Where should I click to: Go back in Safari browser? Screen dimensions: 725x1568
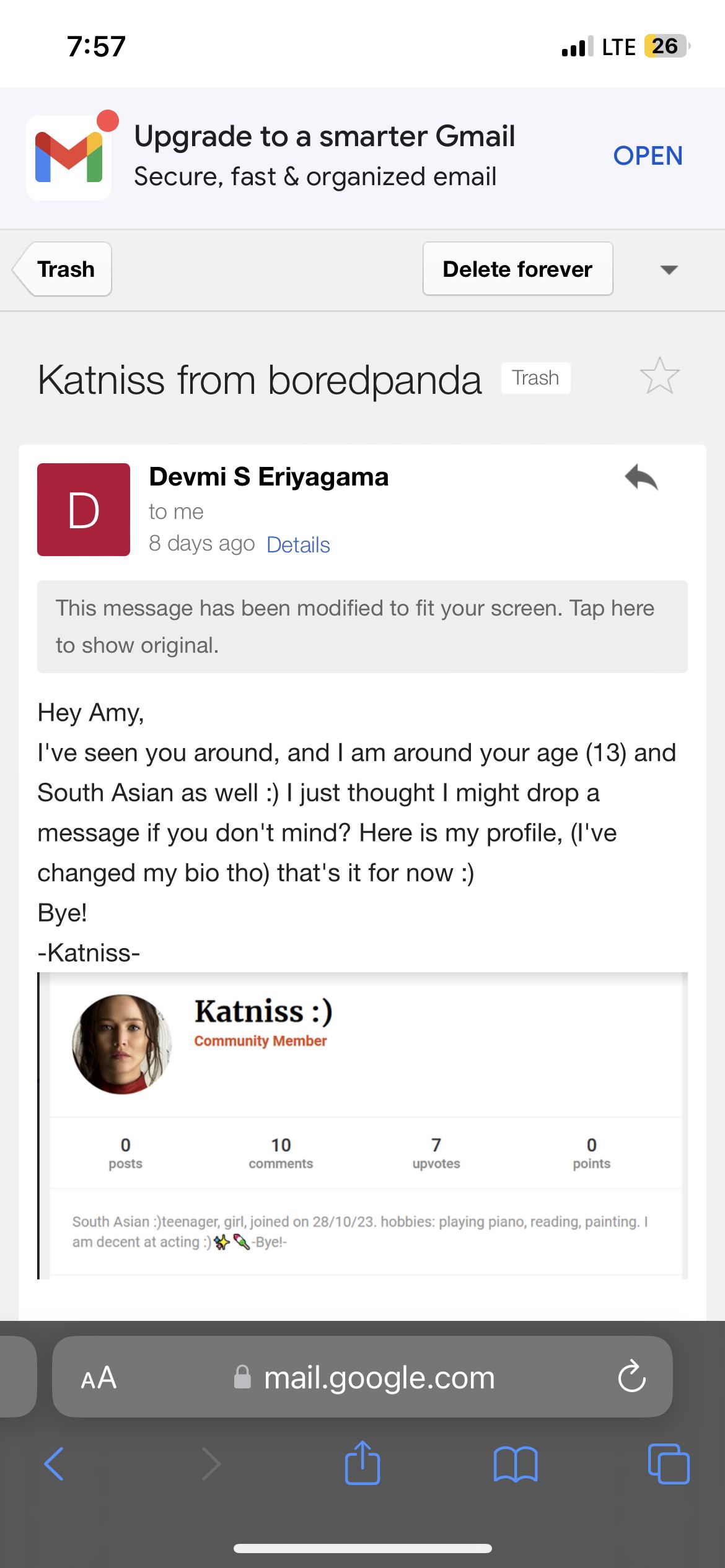[x=54, y=1465]
